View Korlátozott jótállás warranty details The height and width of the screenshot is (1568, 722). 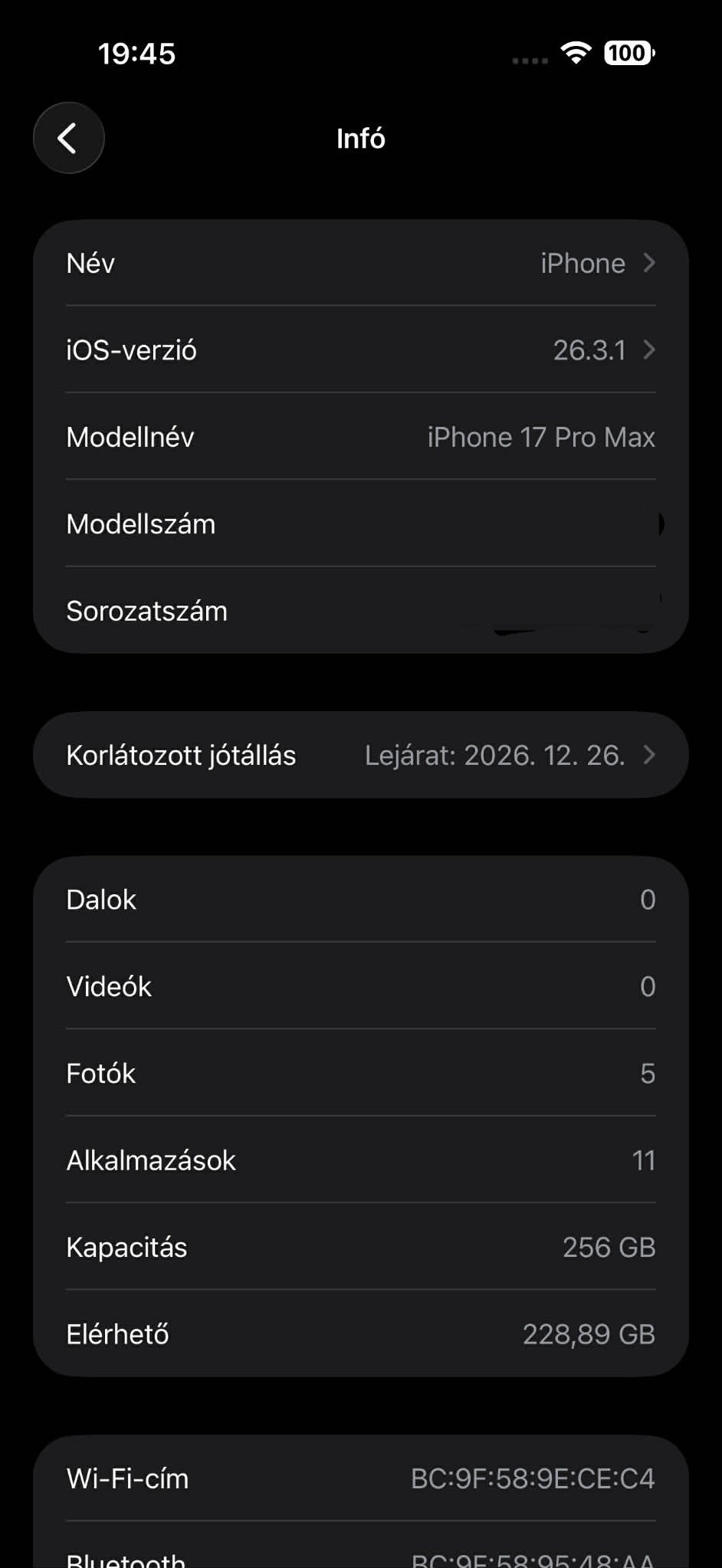[360, 755]
